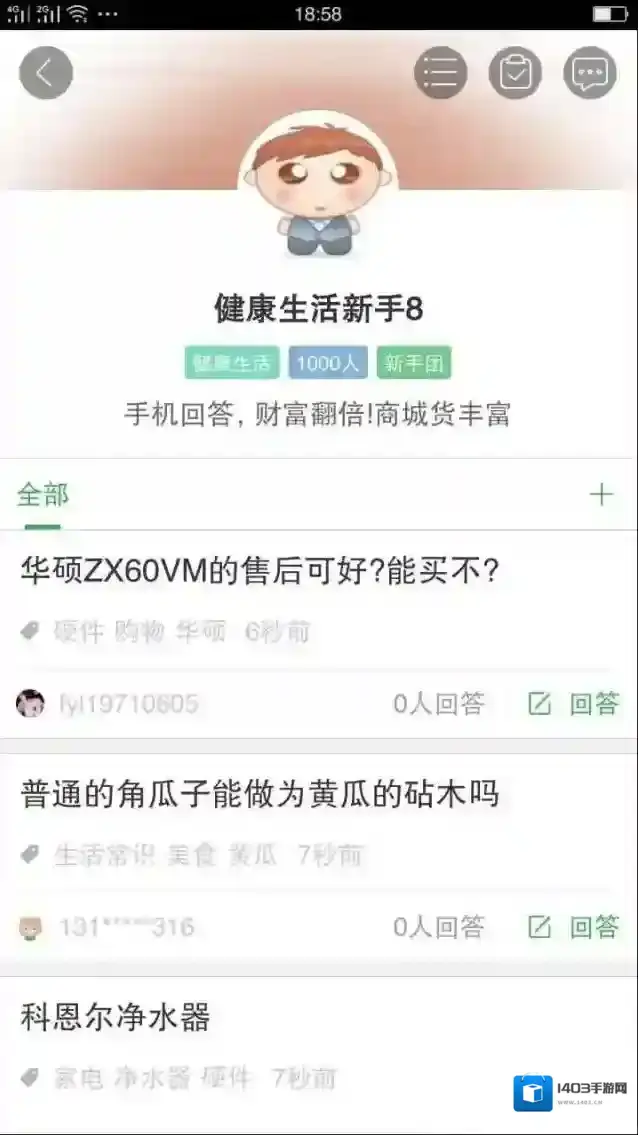638x1135 pixels.
Task: Answer the 角瓜子 question via 回答
Action: pos(575,927)
